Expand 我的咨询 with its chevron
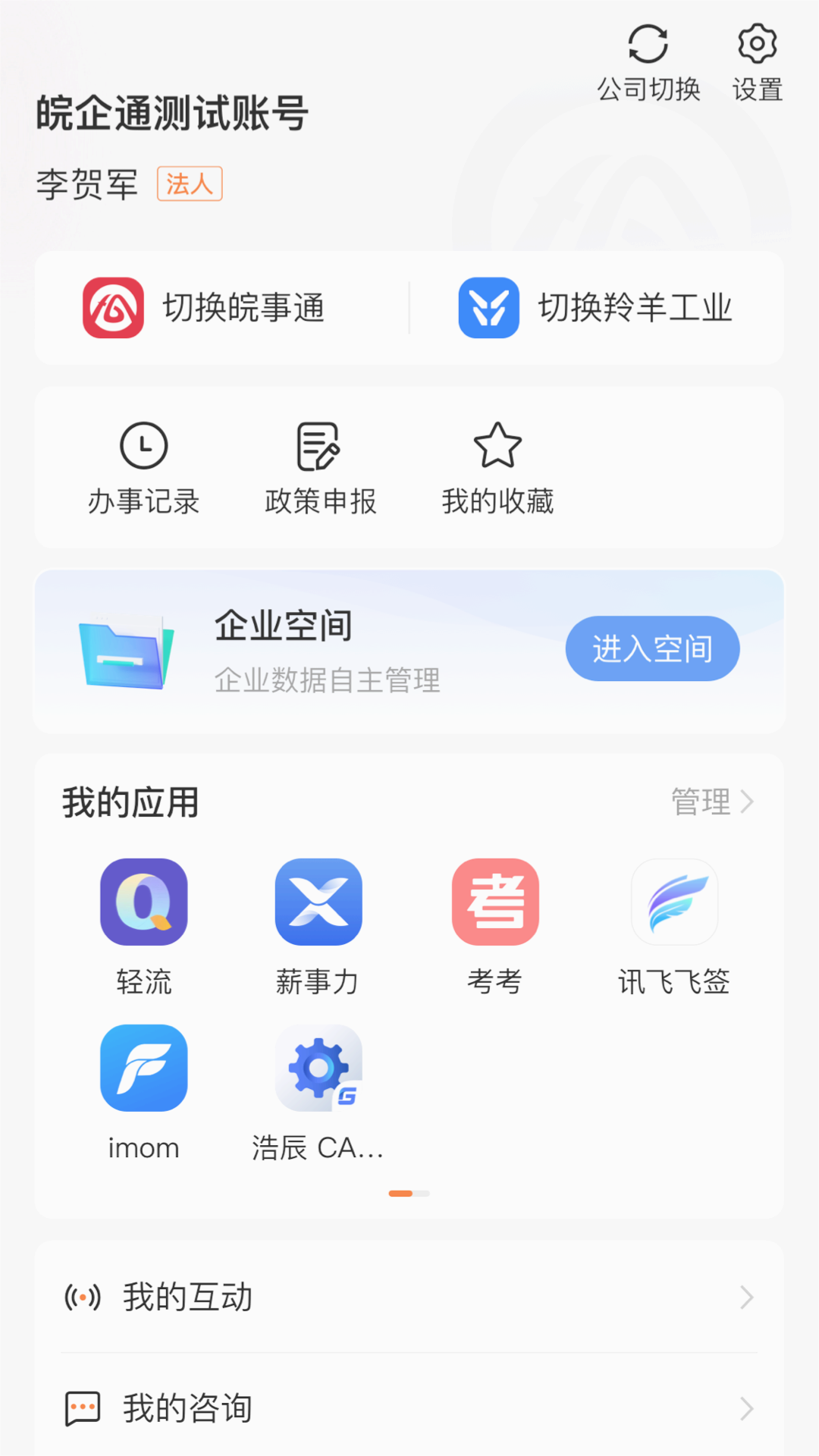819x1456 pixels. coord(745,1408)
